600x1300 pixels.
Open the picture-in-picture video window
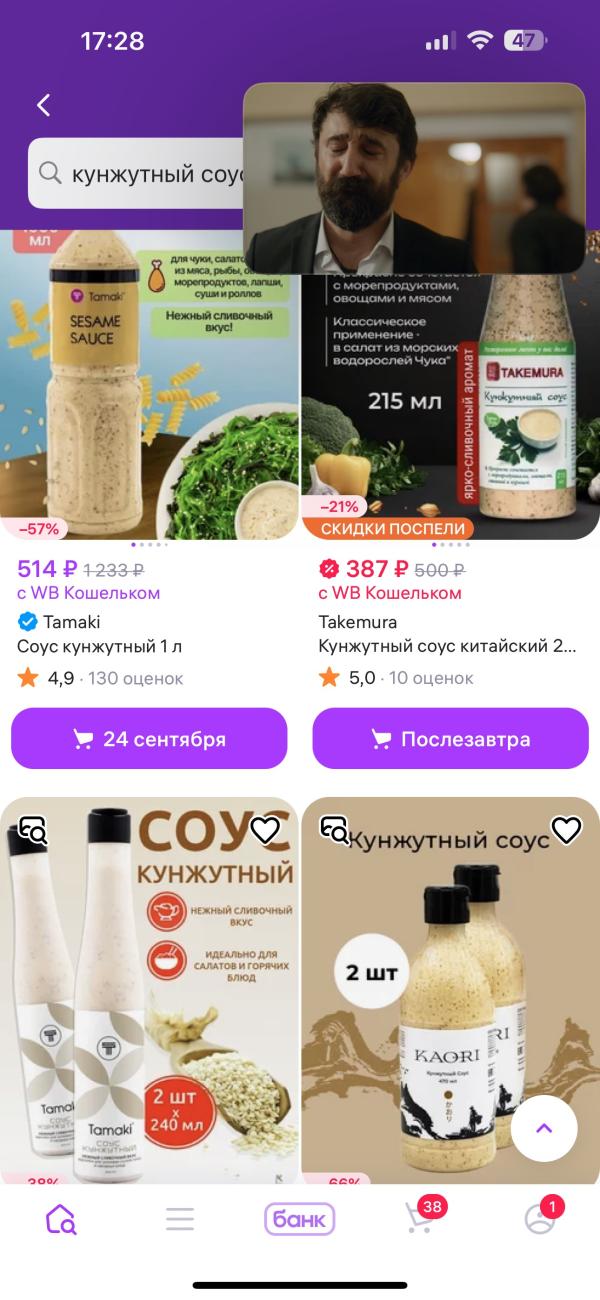pyautogui.click(x=414, y=178)
